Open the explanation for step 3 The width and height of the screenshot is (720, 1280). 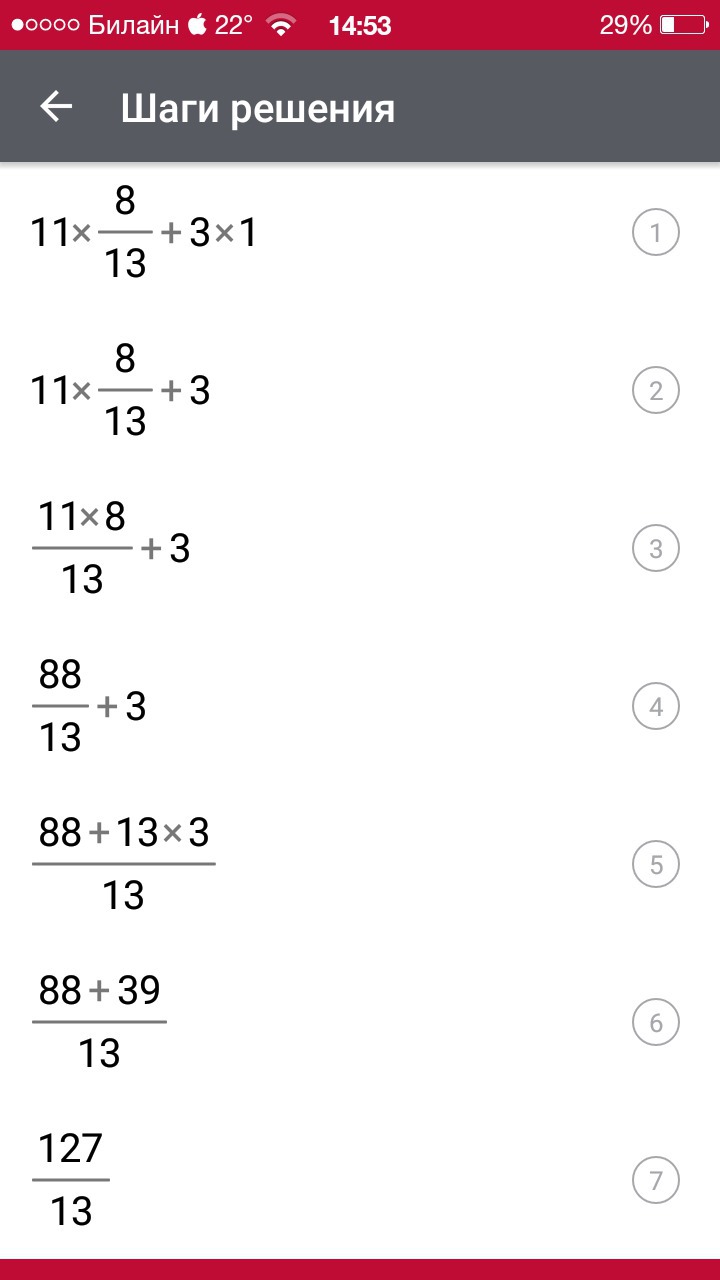656,549
